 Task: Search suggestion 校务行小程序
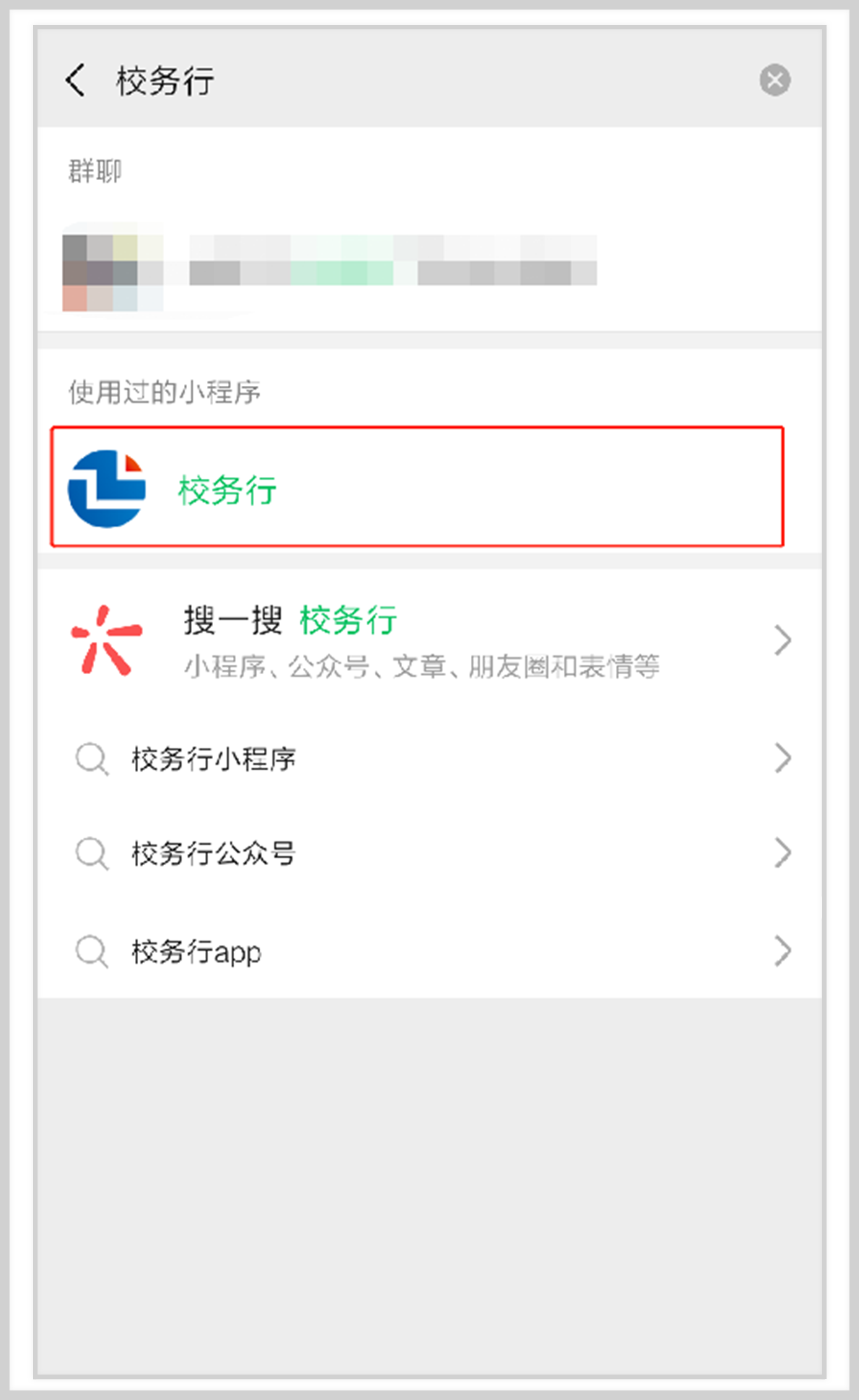426,758
